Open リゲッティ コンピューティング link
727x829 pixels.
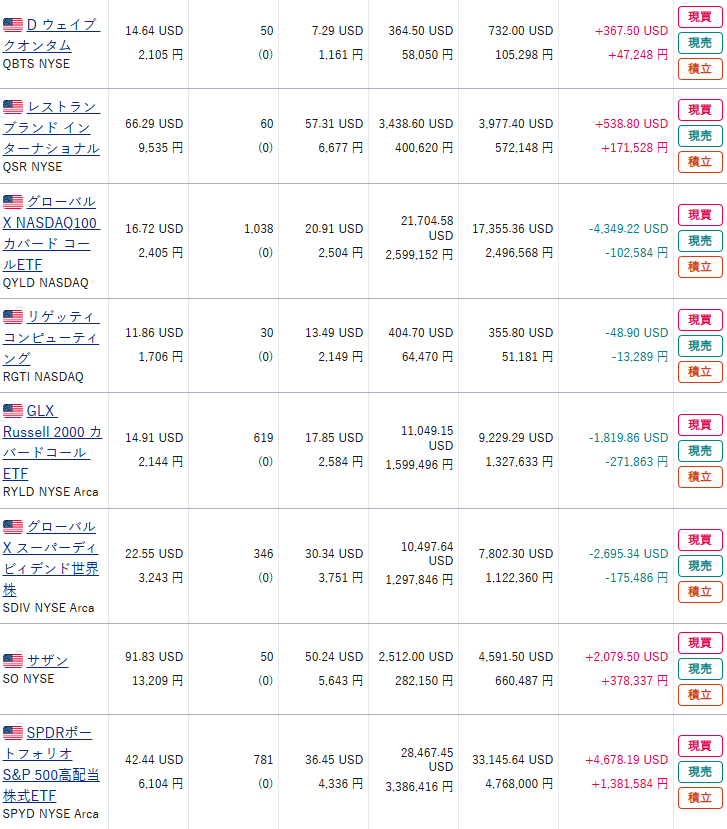(x=62, y=317)
